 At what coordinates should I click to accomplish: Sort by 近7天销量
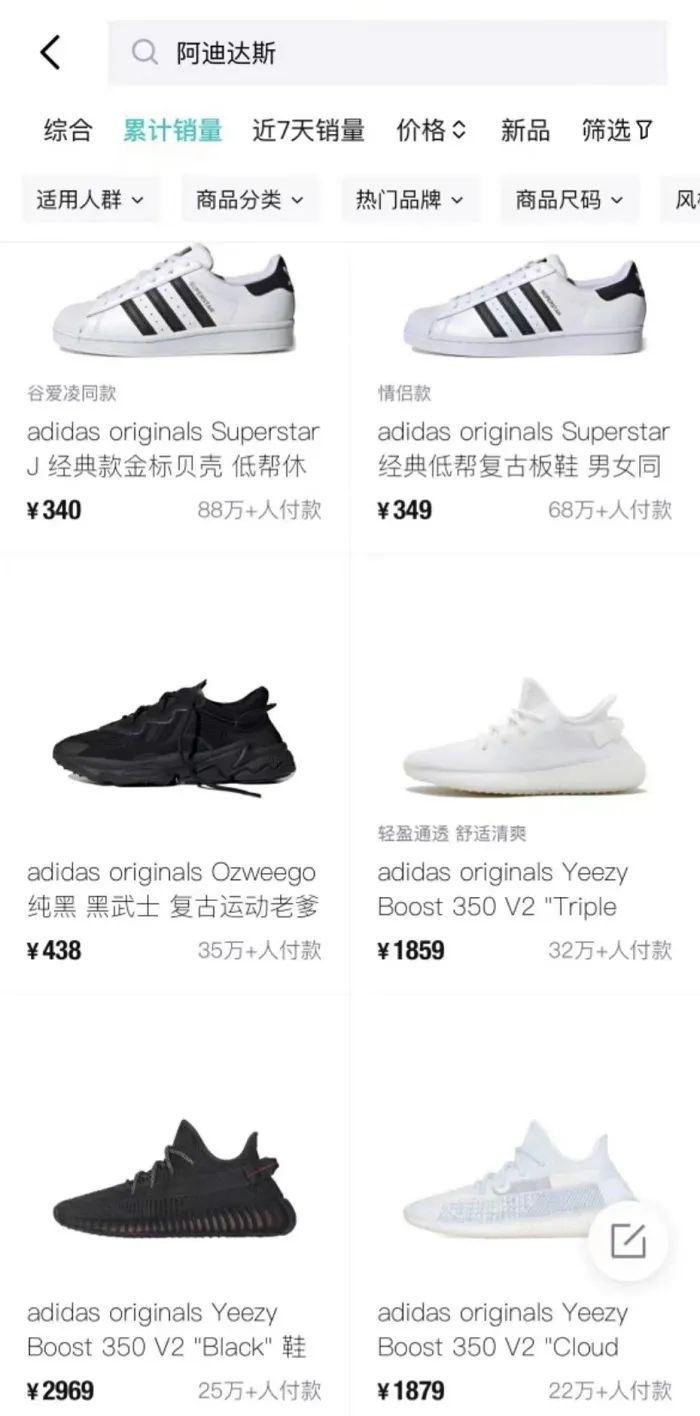[x=308, y=130]
